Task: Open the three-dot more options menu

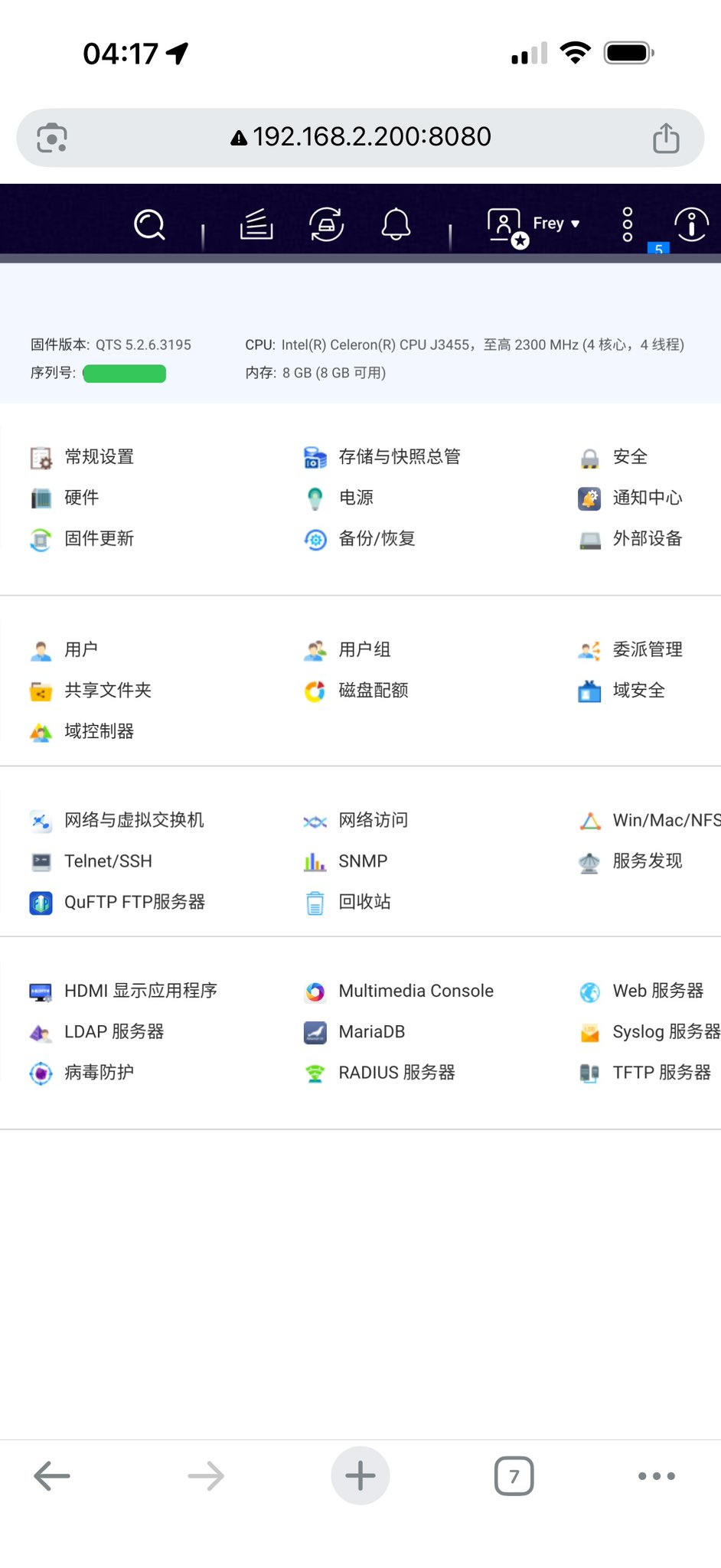Action: pyautogui.click(x=627, y=224)
